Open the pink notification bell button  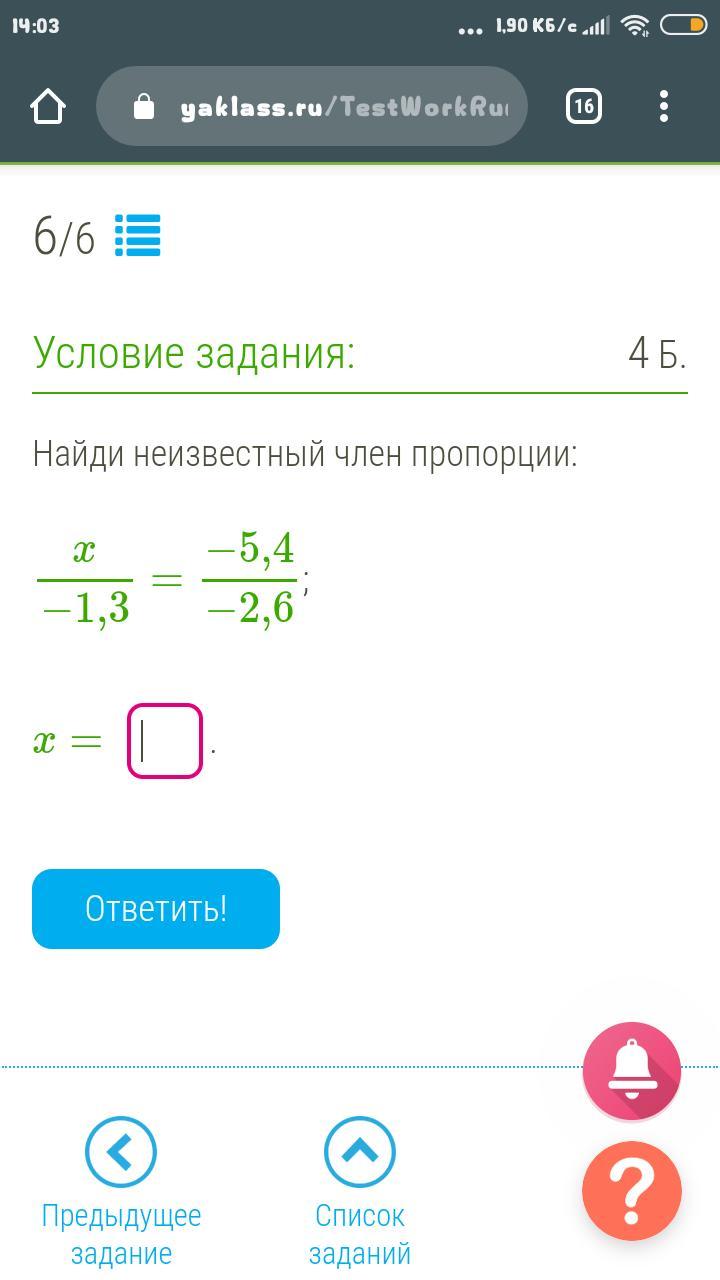632,1071
